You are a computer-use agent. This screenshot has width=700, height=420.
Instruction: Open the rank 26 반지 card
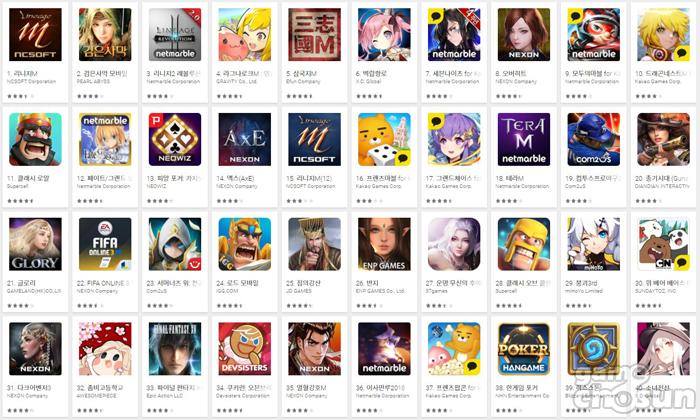point(385,244)
